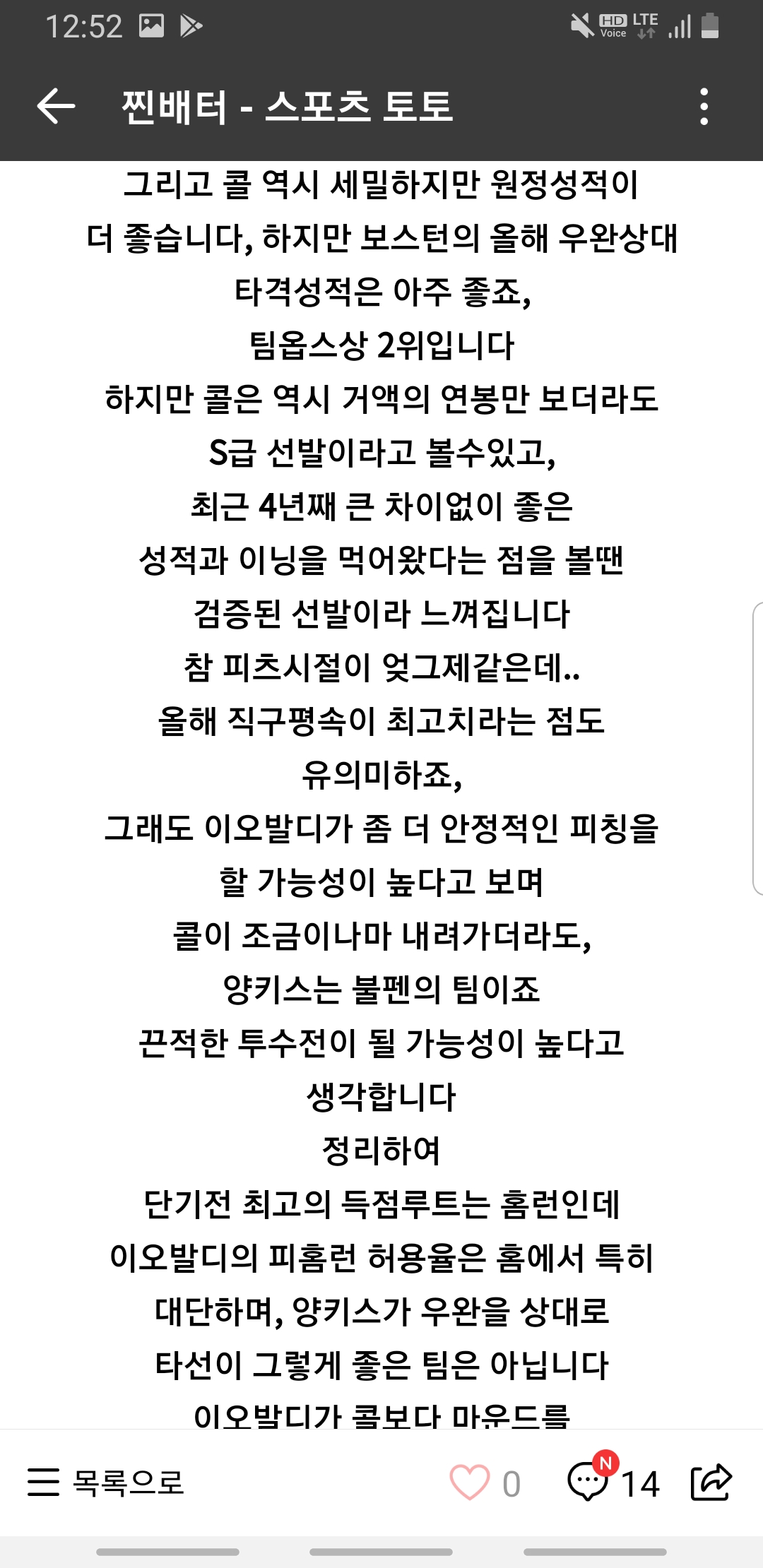Go back with the arrow icon
The image size is (763, 1568).
click(56, 107)
